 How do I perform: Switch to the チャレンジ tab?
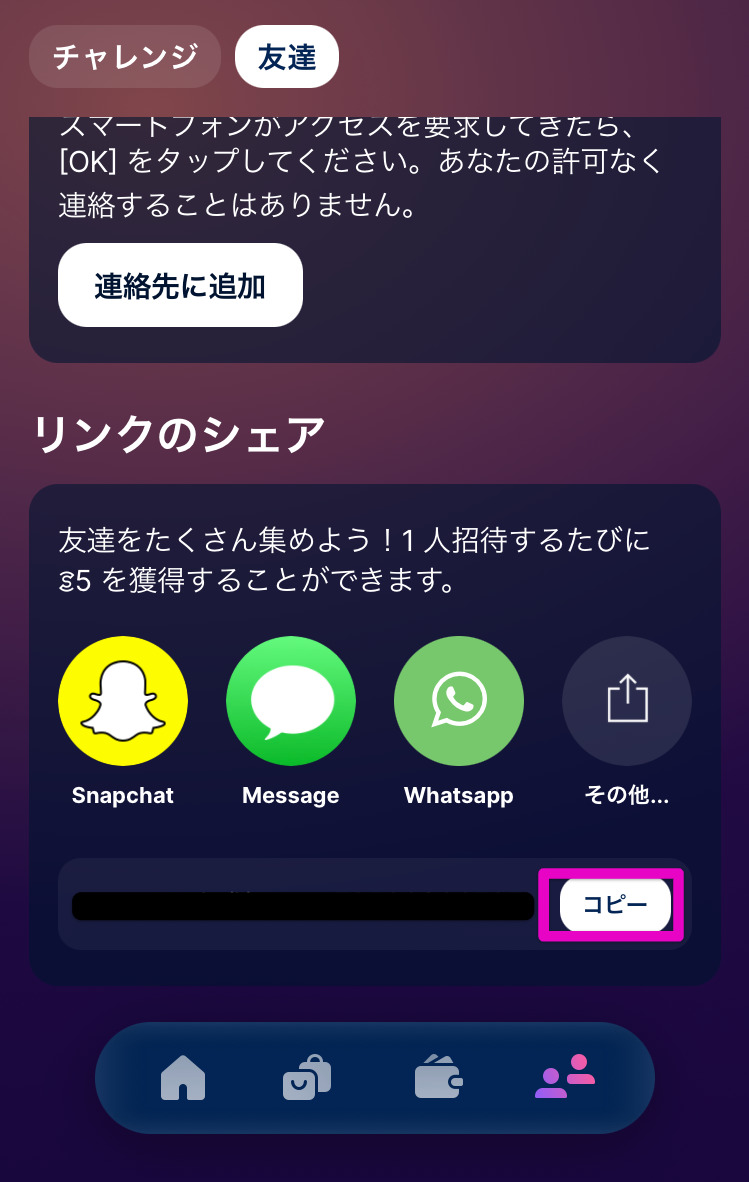click(x=125, y=57)
